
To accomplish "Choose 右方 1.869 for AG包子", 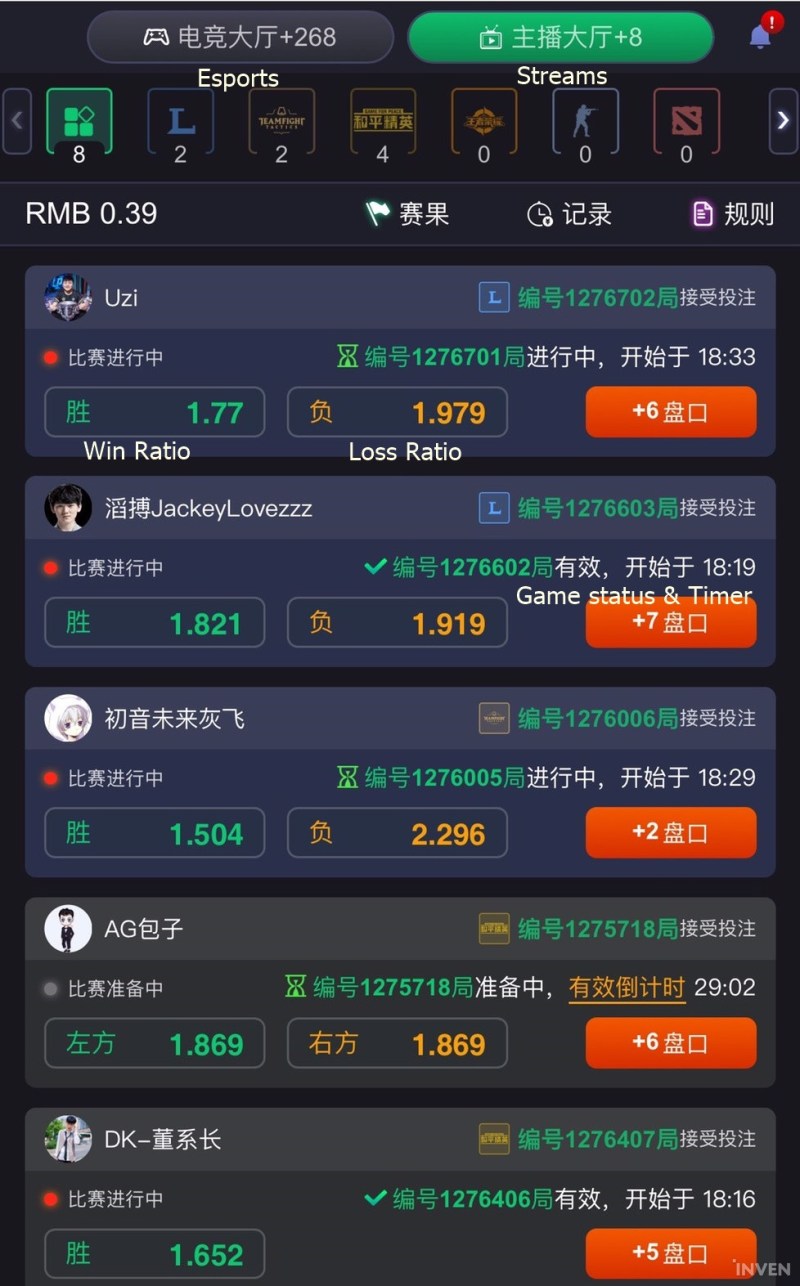I will coord(397,1043).
